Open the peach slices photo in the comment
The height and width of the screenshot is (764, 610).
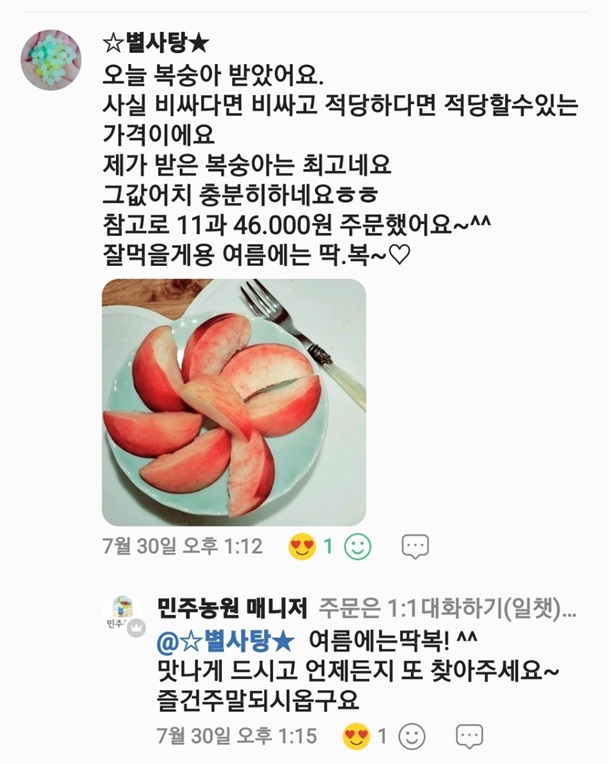[234, 402]
